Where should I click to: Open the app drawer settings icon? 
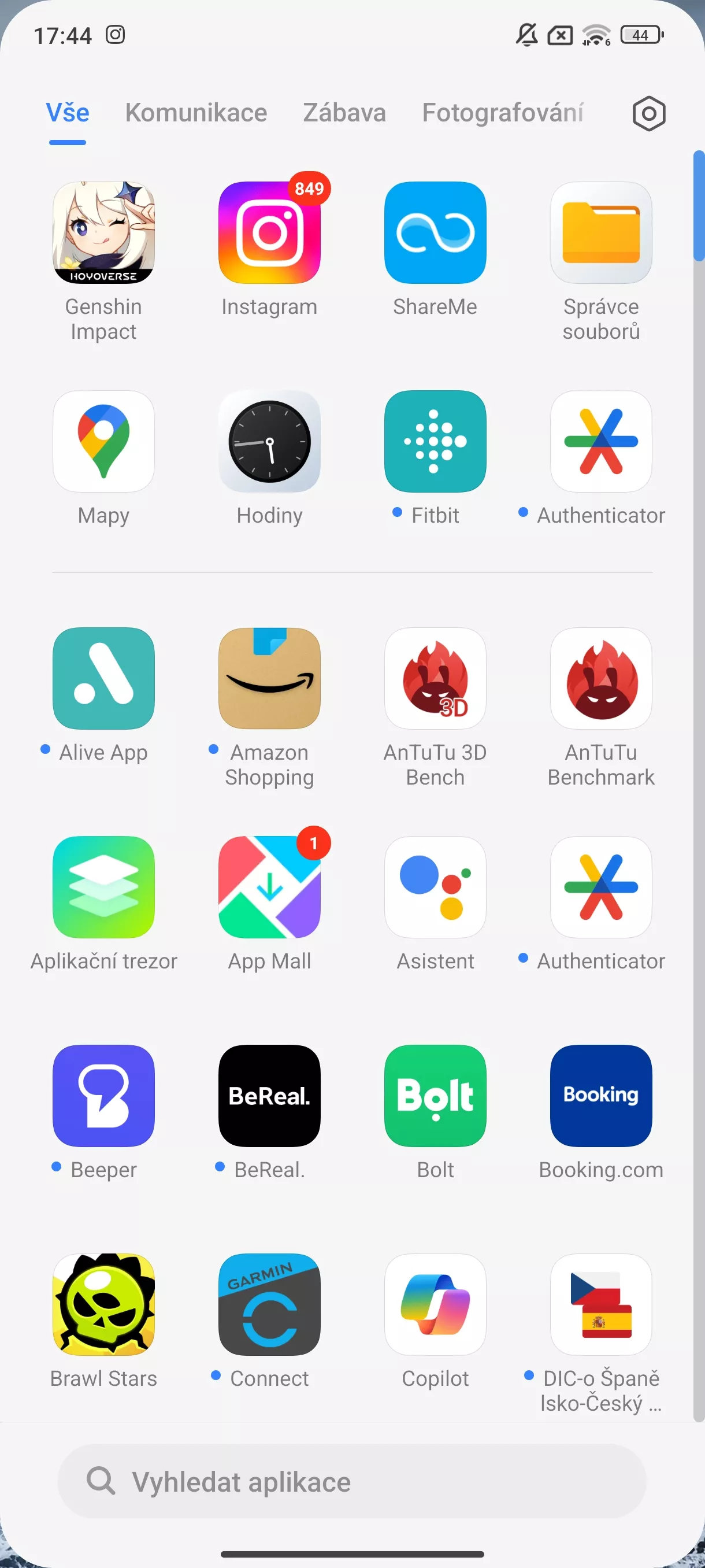(x=648, y=113)
